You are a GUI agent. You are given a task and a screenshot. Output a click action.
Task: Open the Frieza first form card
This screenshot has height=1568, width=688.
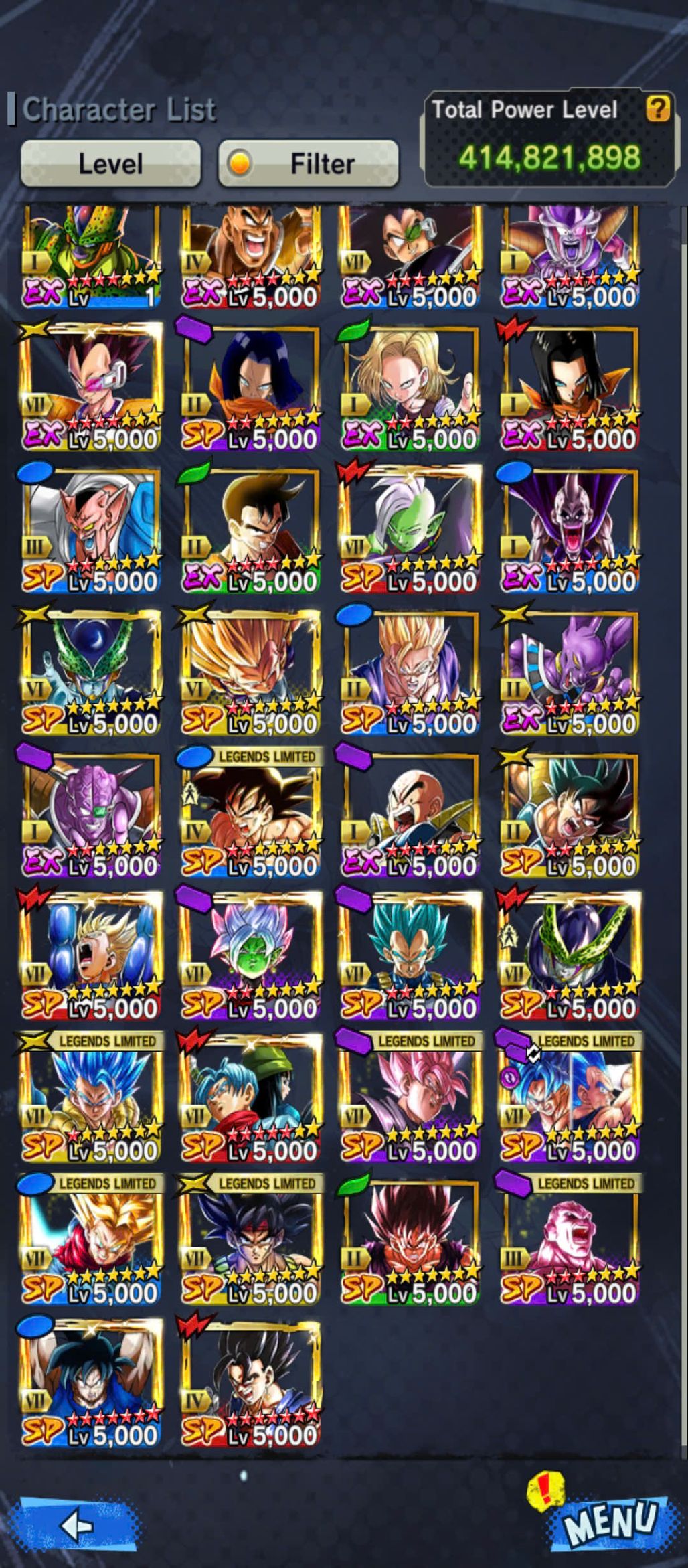tap(570, 256)
